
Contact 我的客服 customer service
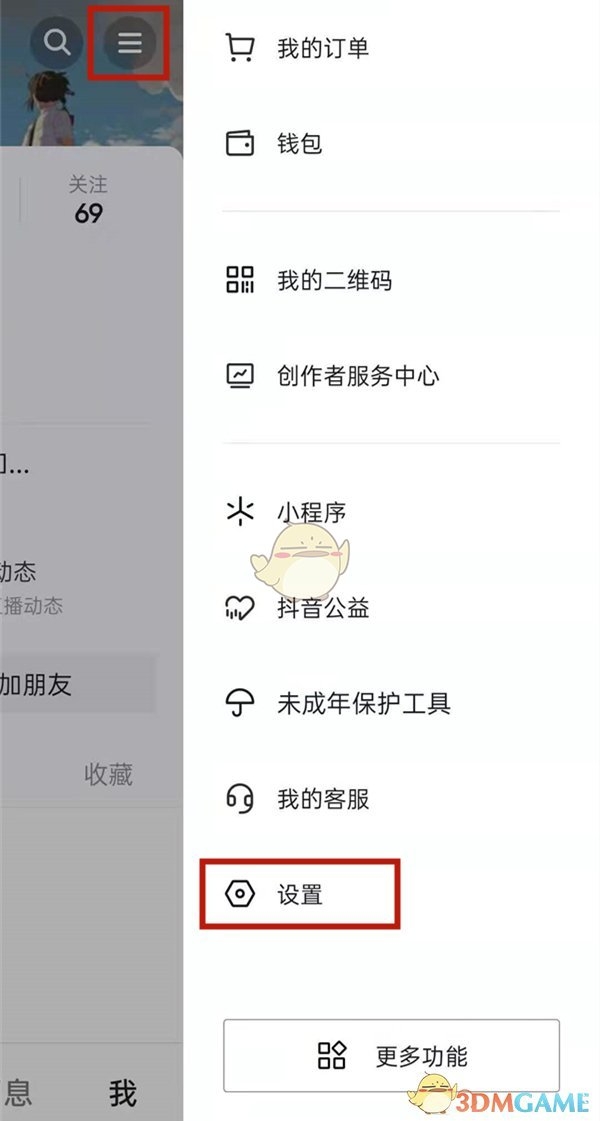click(x=322, y=799)
